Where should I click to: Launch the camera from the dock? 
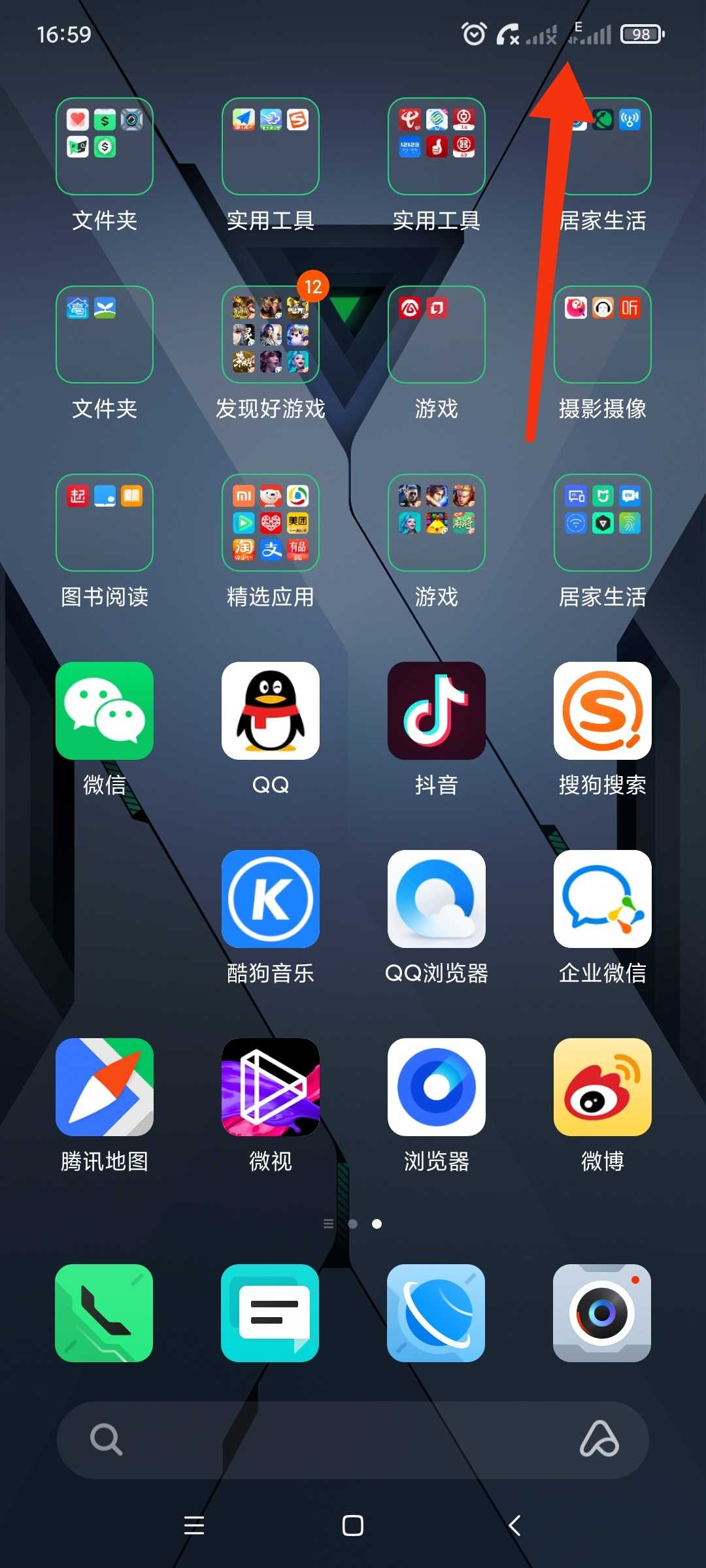tap(603, 1313)
